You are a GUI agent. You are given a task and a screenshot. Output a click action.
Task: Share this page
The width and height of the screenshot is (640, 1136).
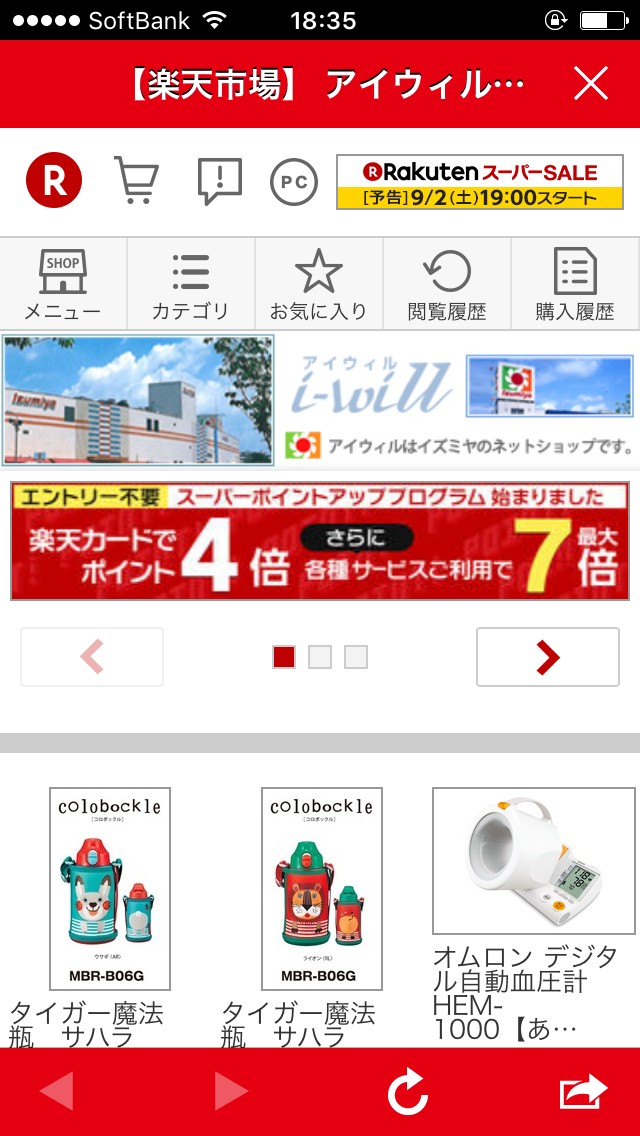coord(584,1092)
